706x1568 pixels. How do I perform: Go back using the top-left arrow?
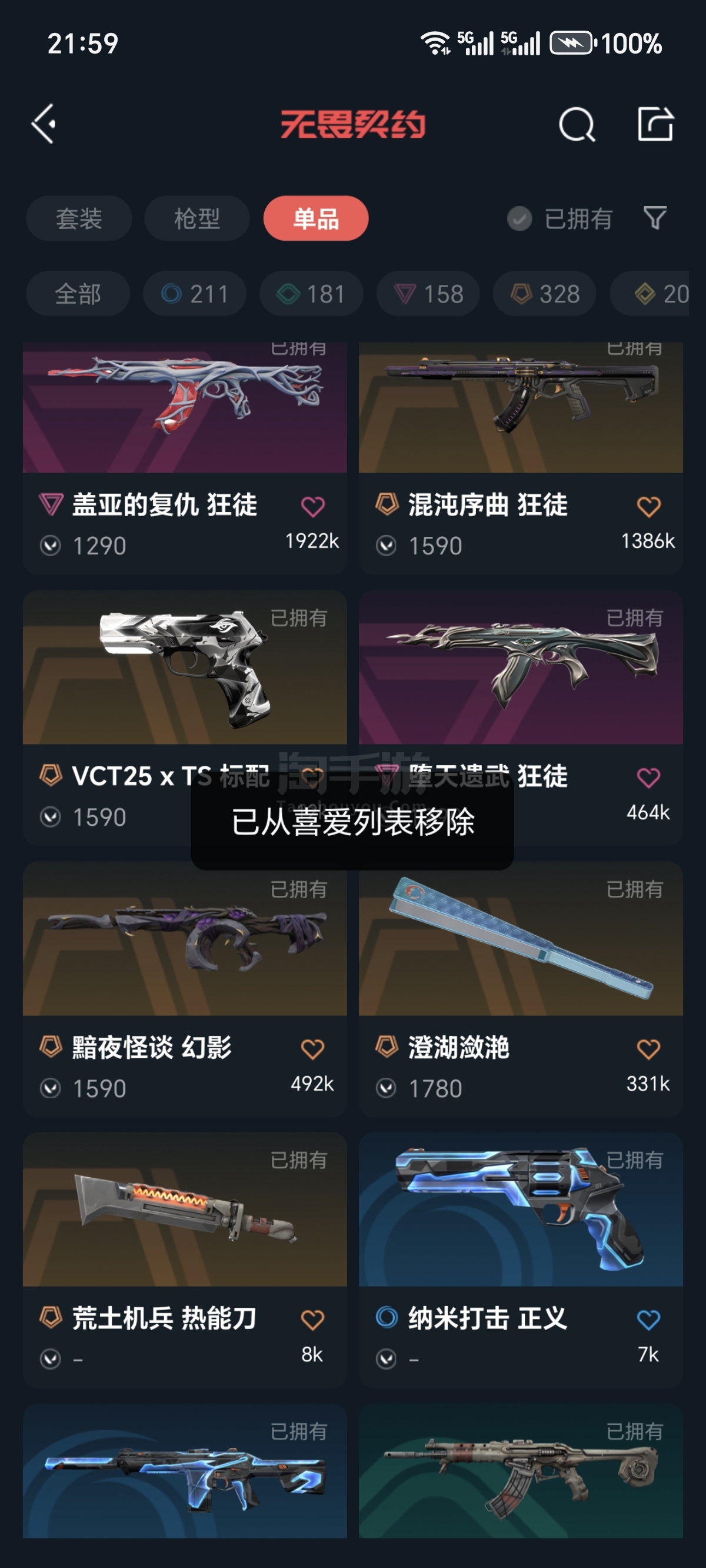click(x=45, y=124)
